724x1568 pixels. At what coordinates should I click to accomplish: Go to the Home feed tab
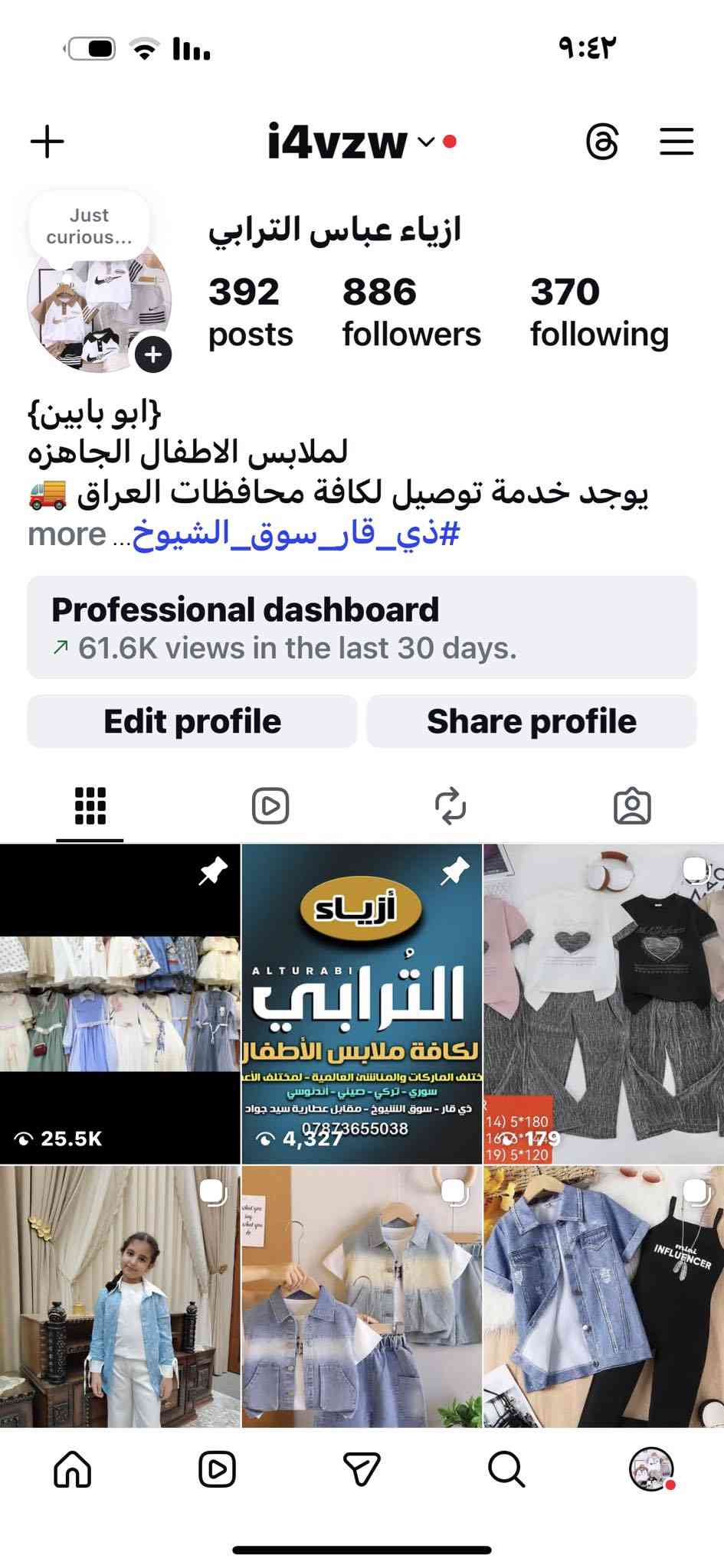[73, 1469]
